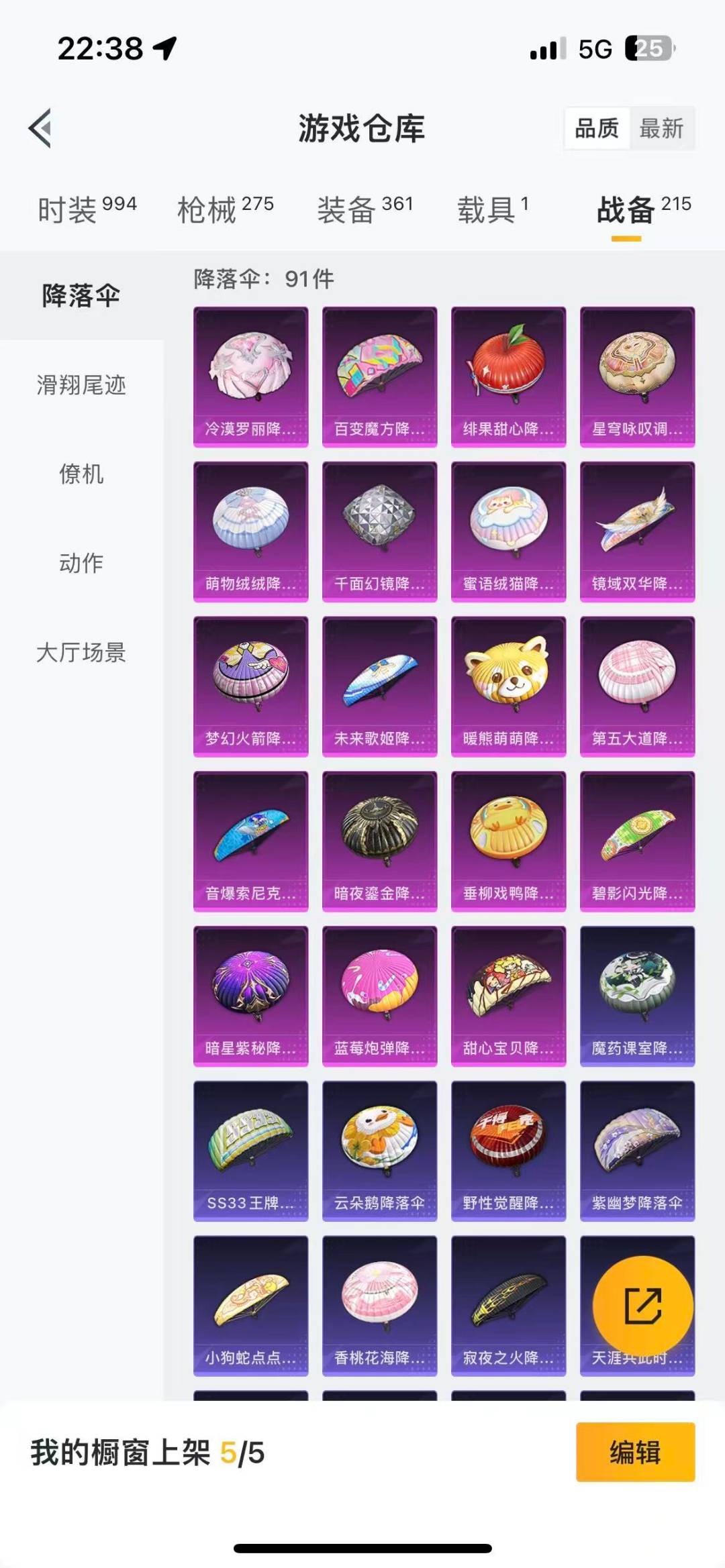
Task: Select the 滑翔尾迹 category
Action: coord(81,385)
